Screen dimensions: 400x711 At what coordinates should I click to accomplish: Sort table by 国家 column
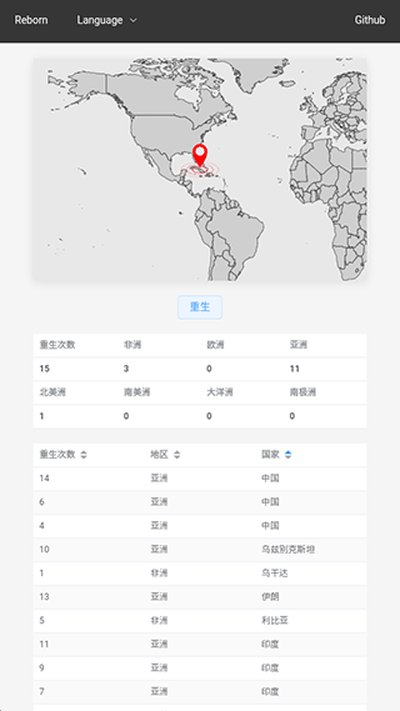tap(277, 454)
